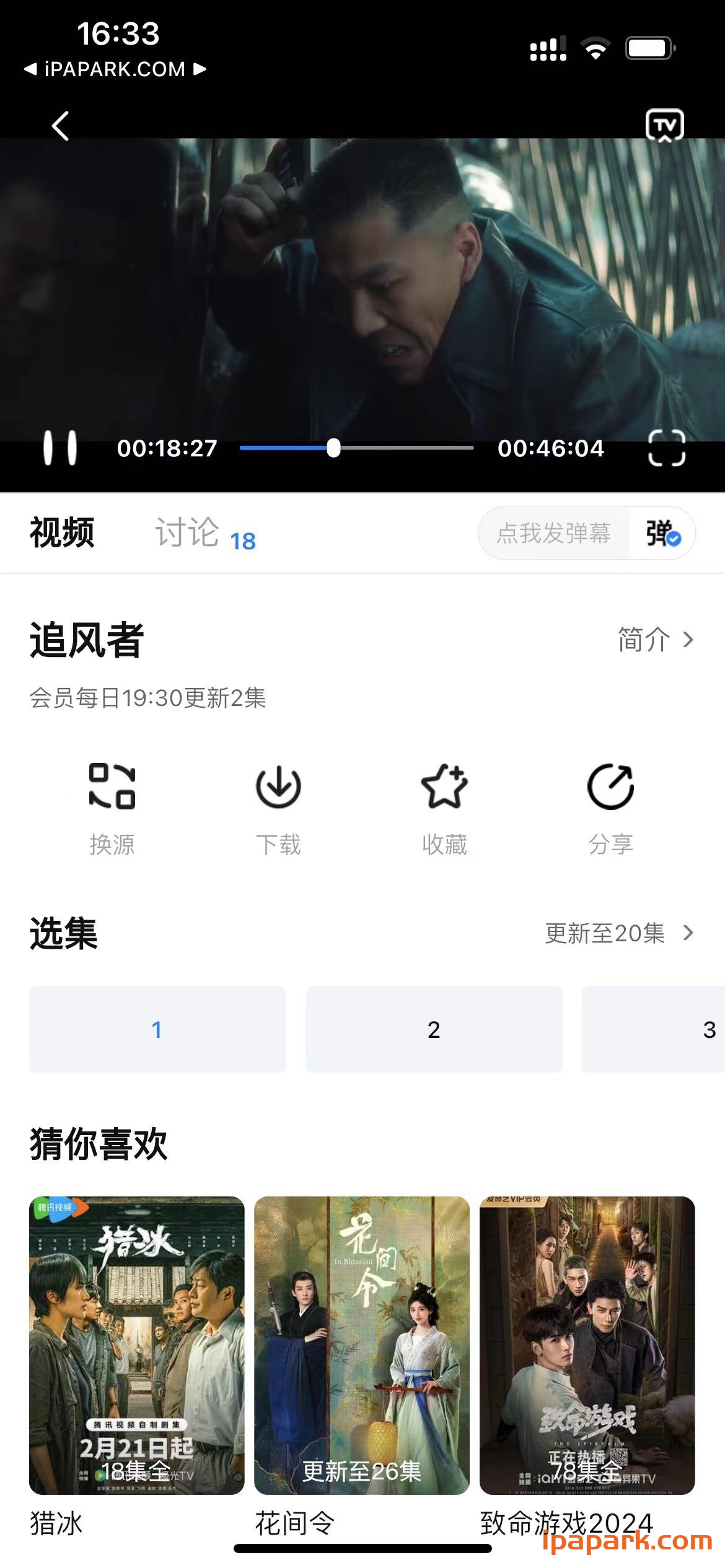Tap the 分享 share icon
Image resolution: width=725 pixels, height=1568 pixels.
[x=610, y=805]
